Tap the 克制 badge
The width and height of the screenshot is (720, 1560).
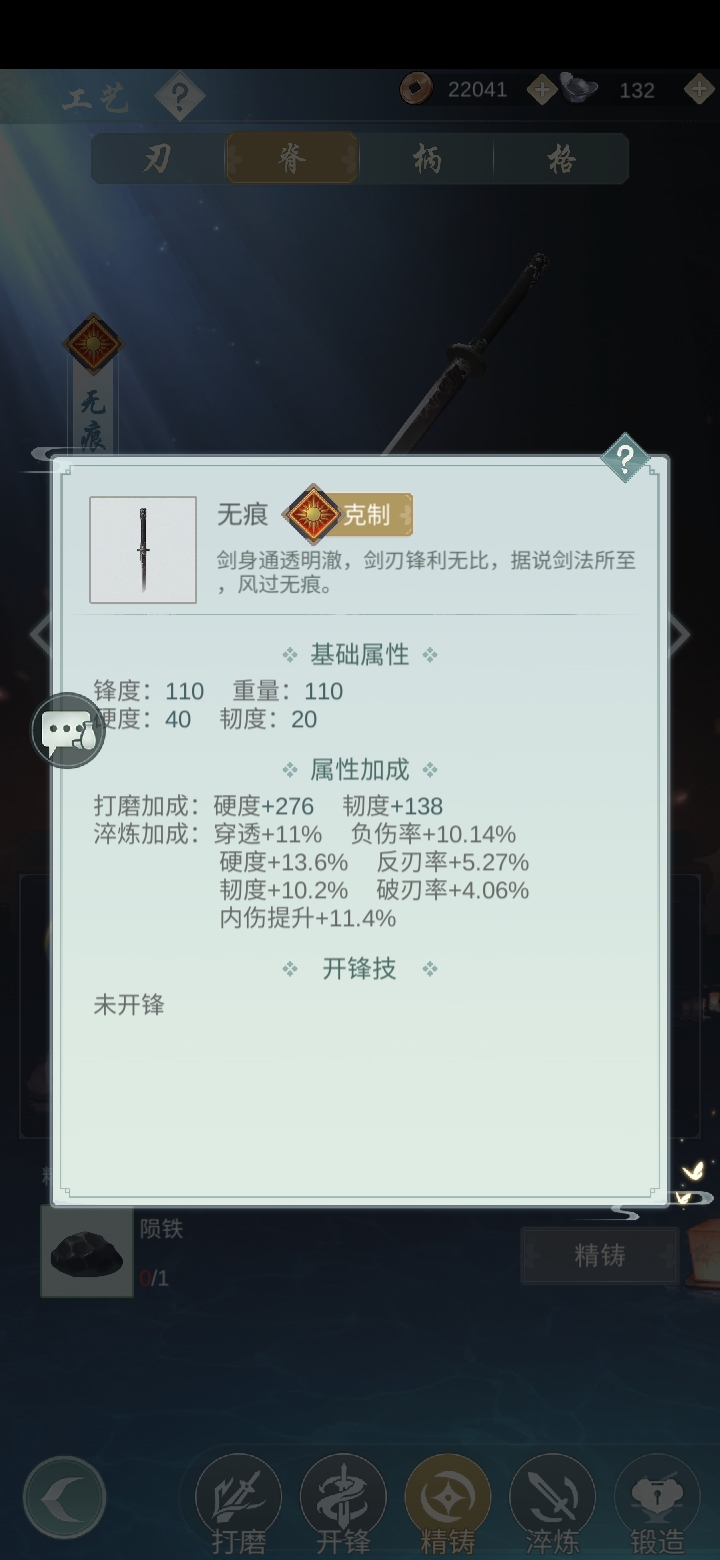(x=350, y=516)
